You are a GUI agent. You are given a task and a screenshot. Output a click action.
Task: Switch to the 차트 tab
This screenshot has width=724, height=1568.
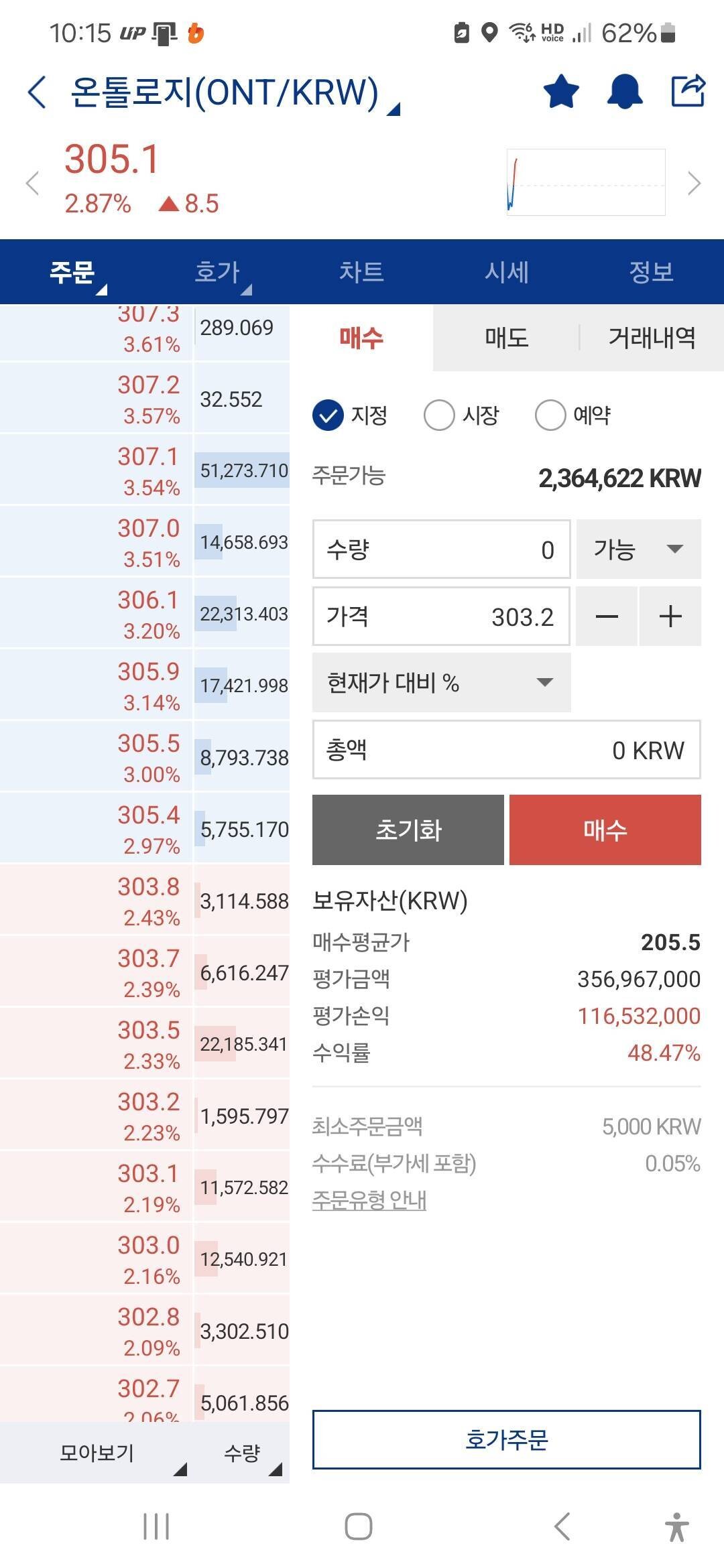click(361, 272)
